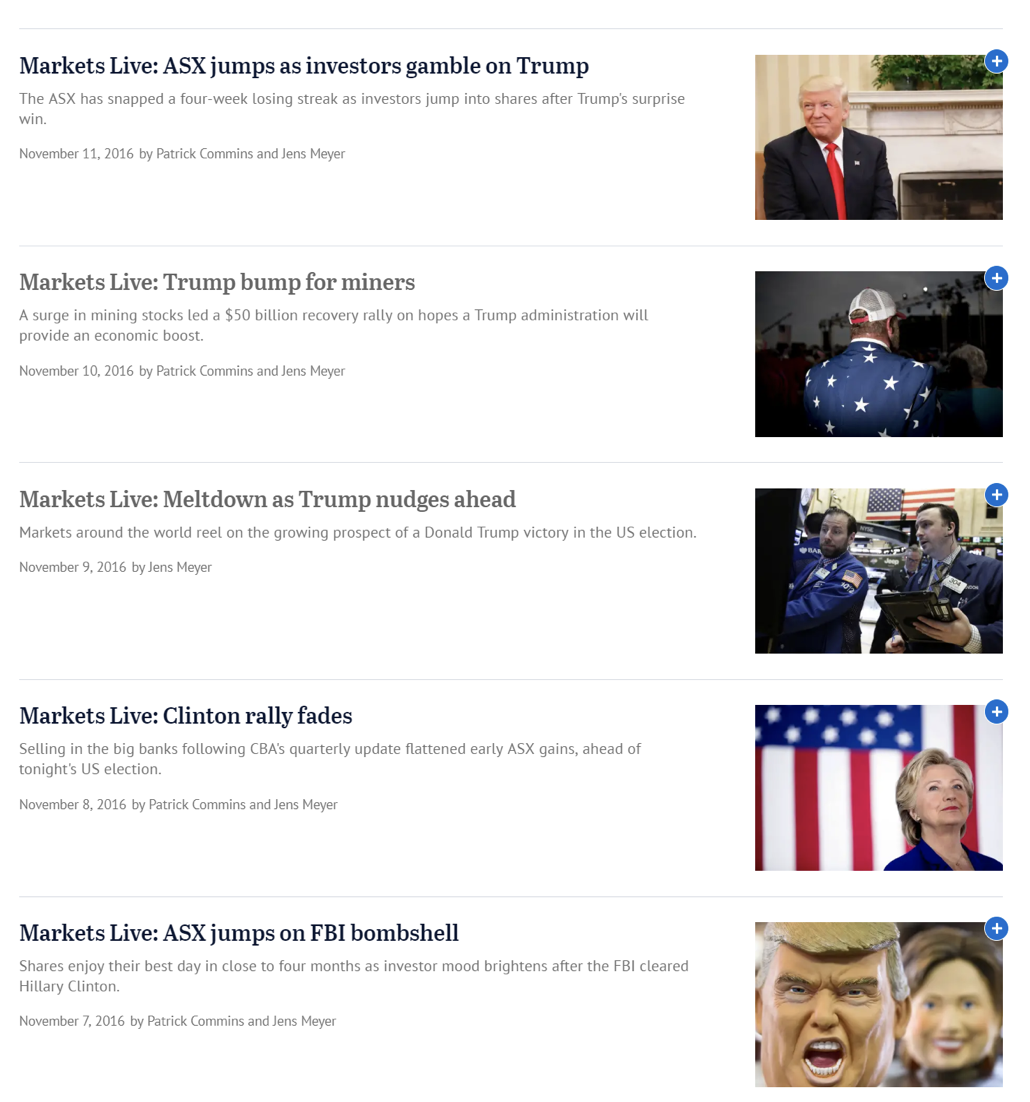Open the November 11 article's photo thumbnail

pyautogui.click(x=878, y=138)
